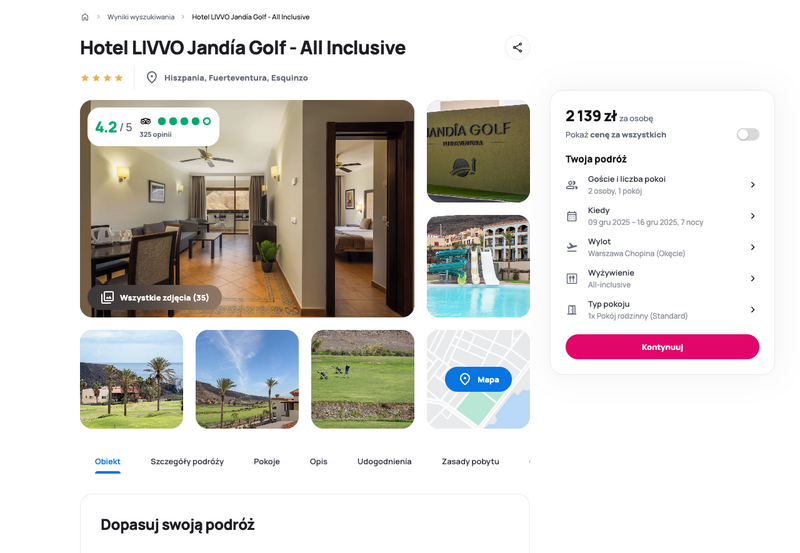Open all photos (Wszystkie zdjęcia 35)

pyautogui.click(x=155, y=297)
